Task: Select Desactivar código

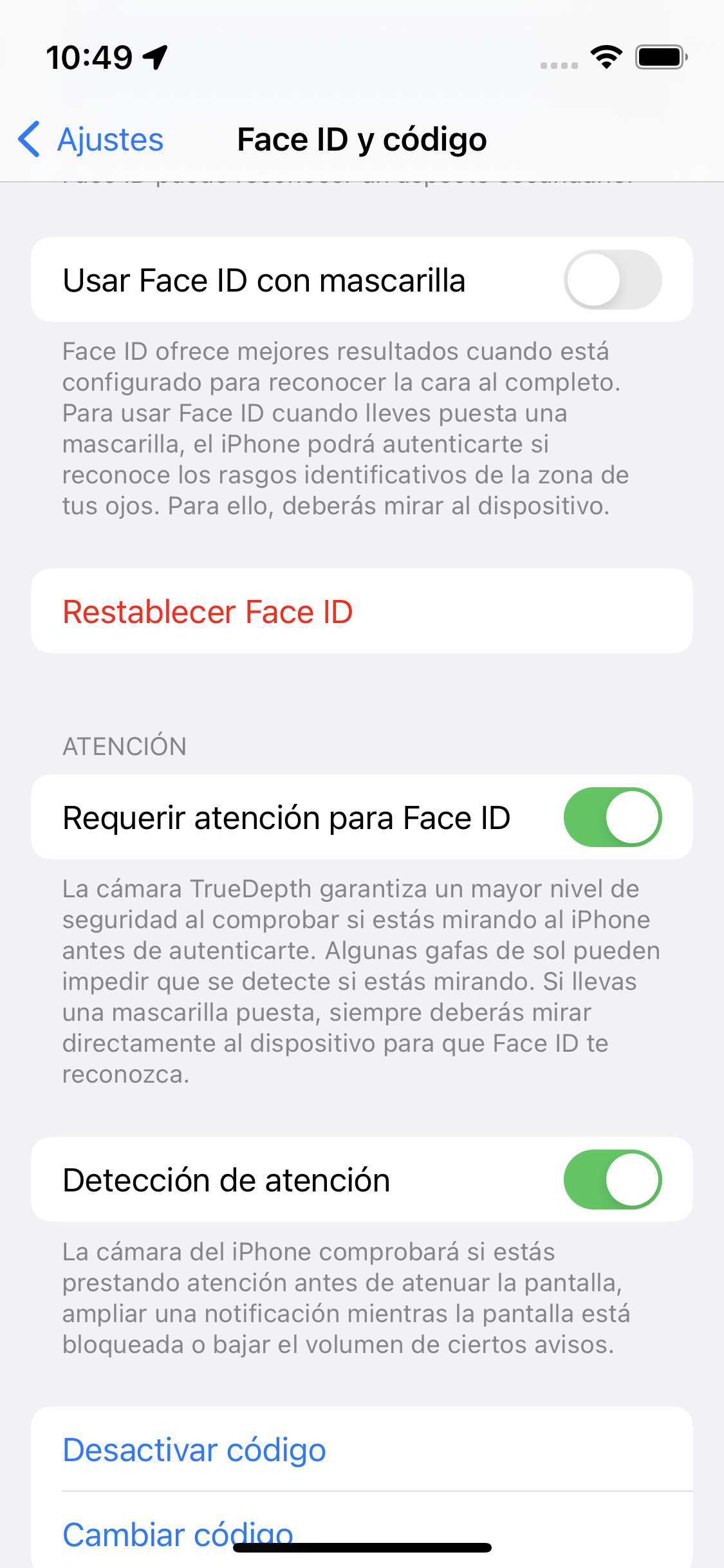Action: point(362,1449)
